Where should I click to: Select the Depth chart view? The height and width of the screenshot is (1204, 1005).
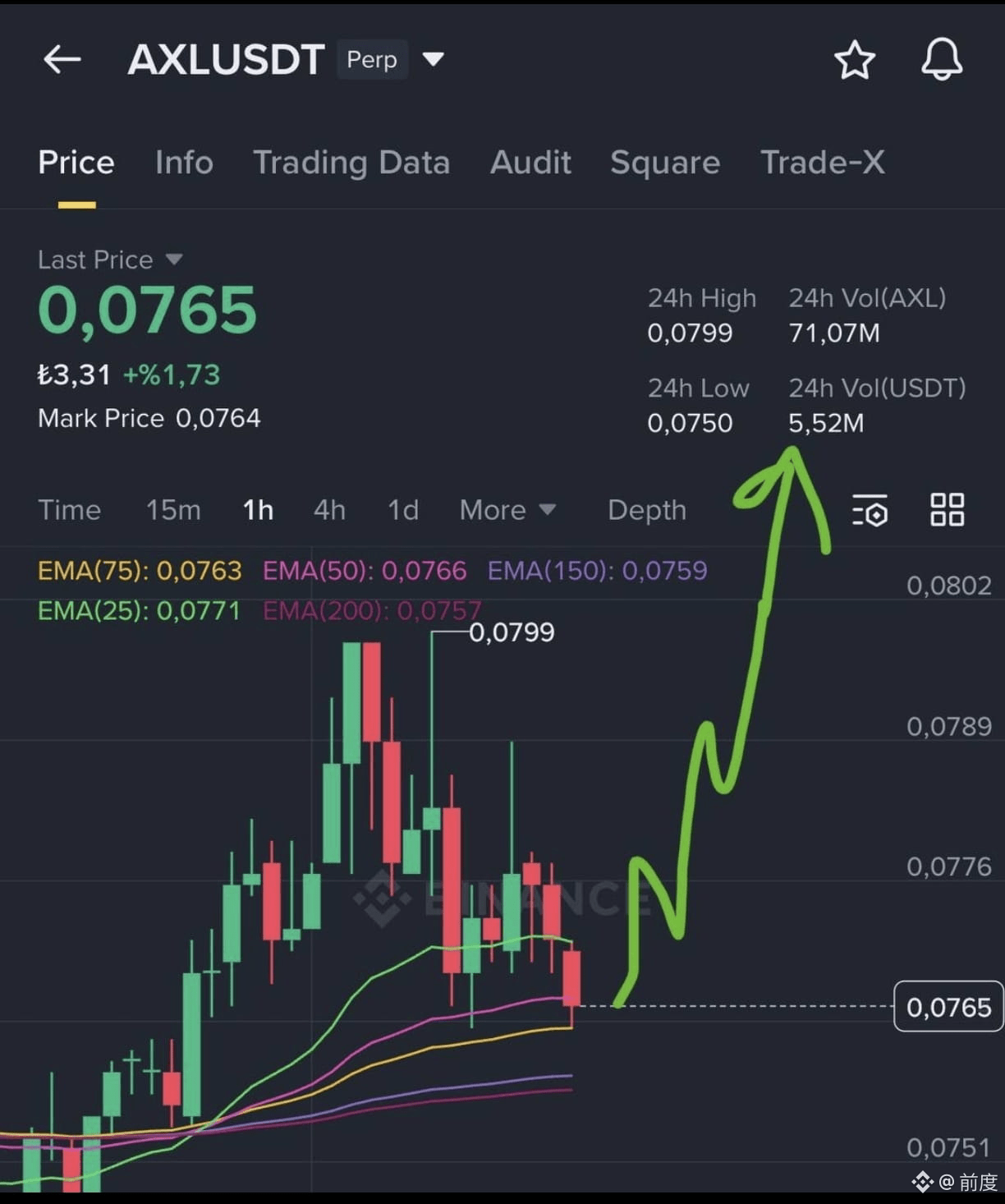click(646, 510)
